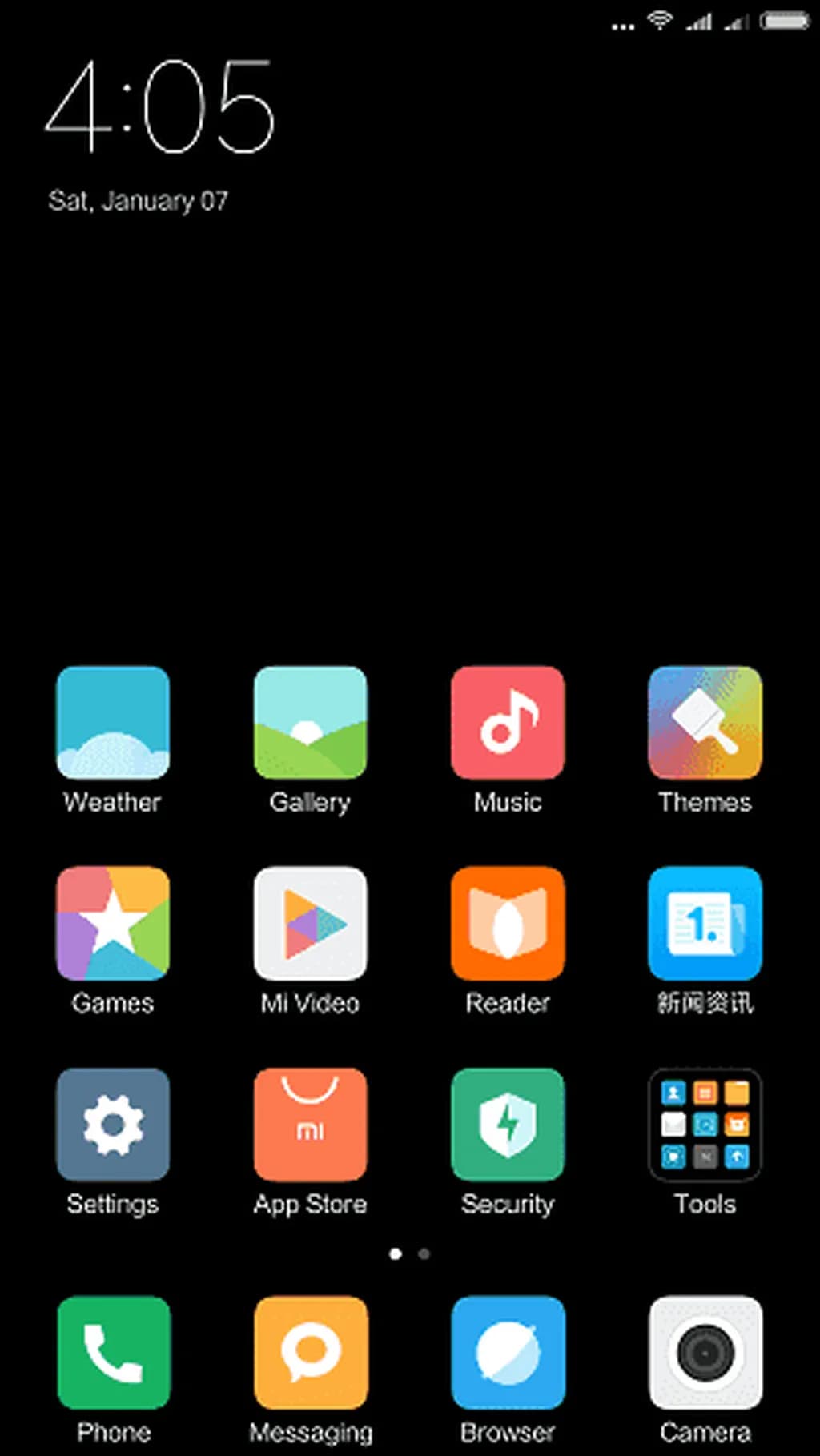
Task: Open the Messaging app
Action: click(x=310, y=1353)
